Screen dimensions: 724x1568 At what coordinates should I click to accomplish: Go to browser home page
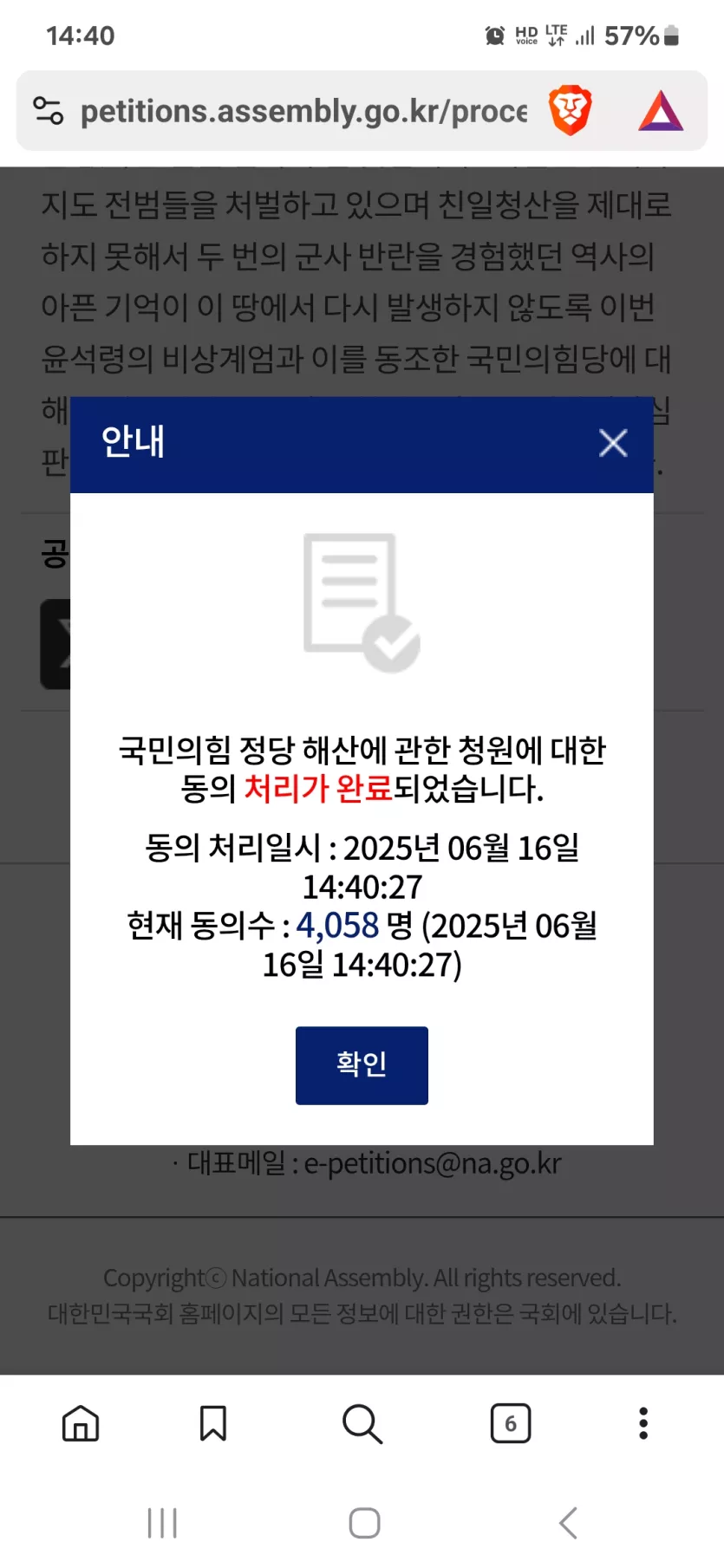click(81, 1423)
